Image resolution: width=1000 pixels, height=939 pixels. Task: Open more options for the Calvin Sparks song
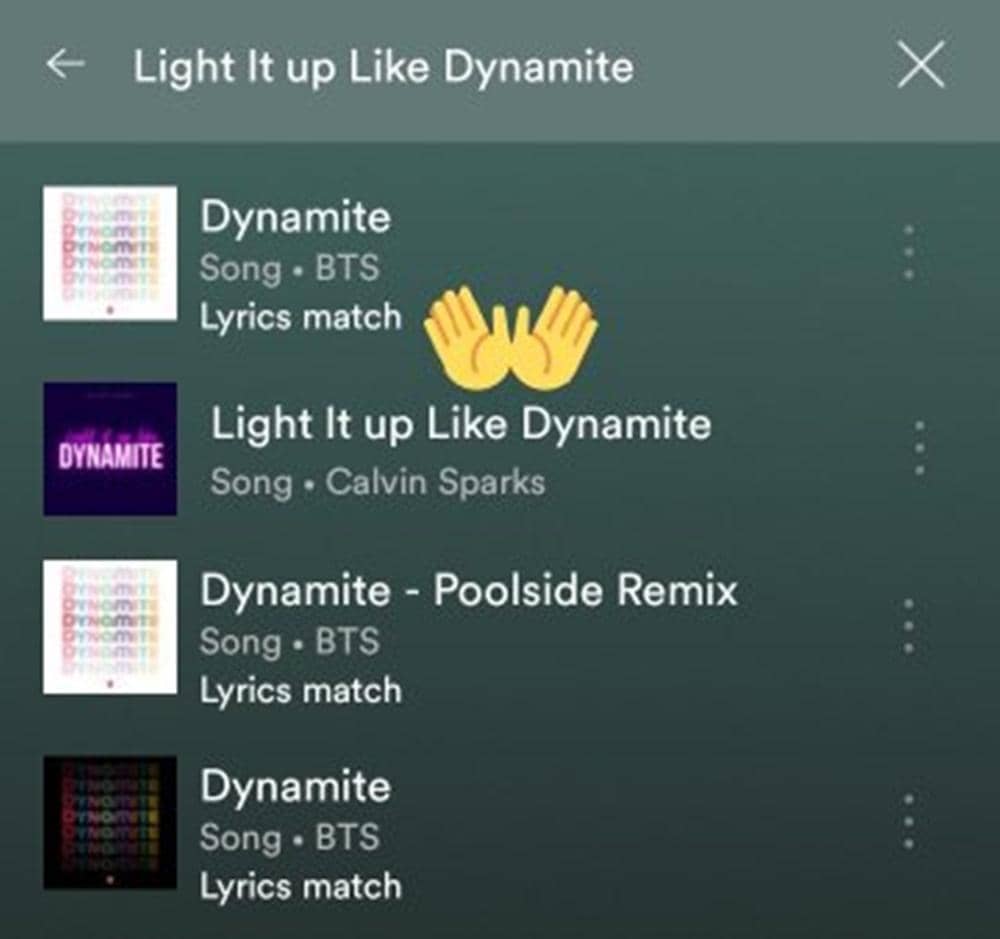(x=919, y=447)
